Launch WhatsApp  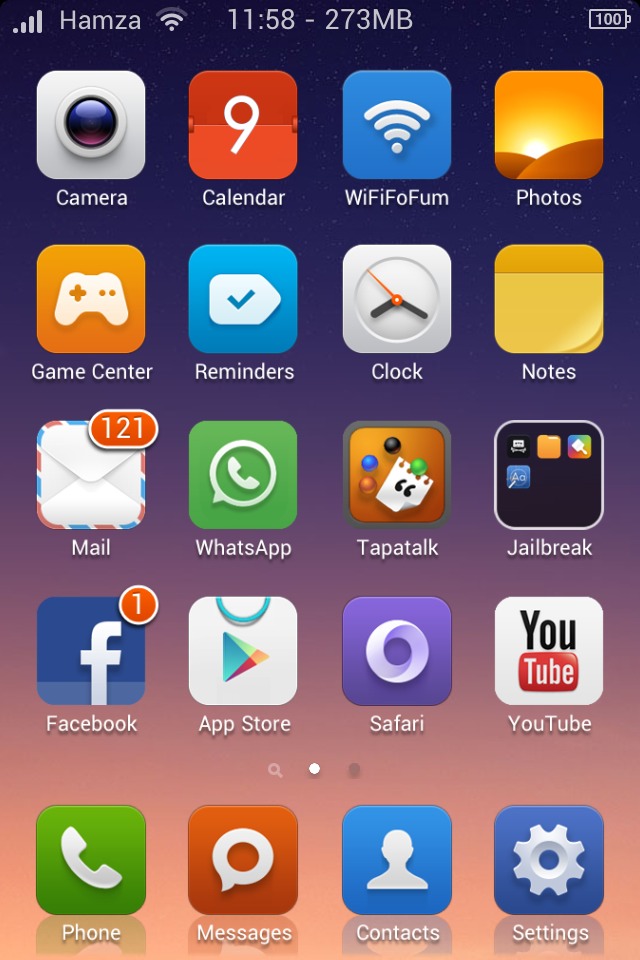coord(243,475)
